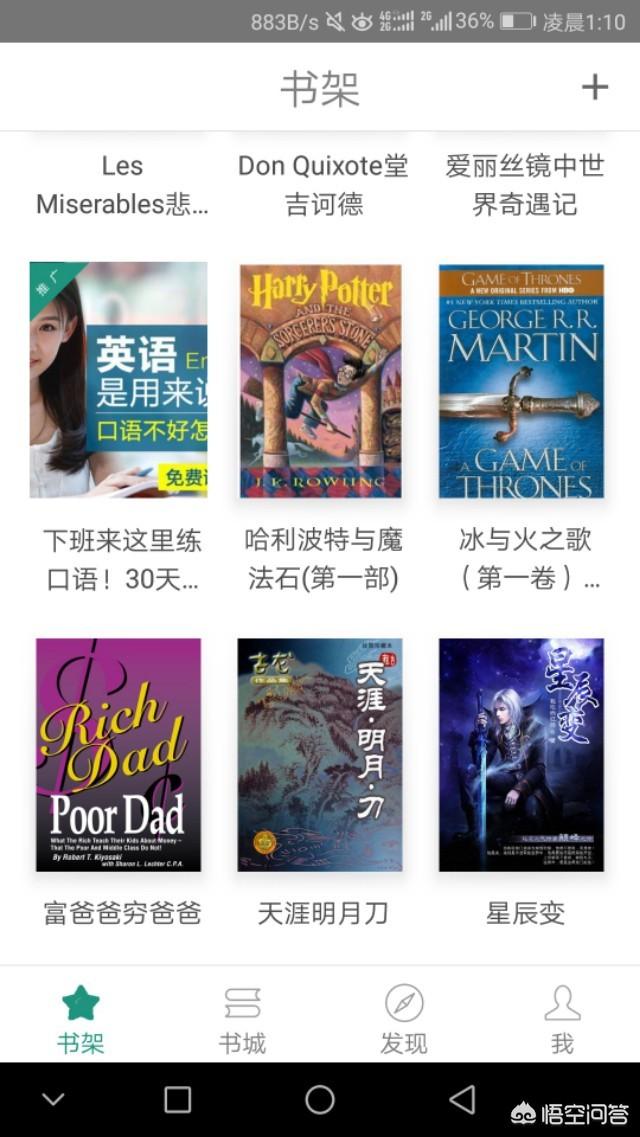Open the Harry Potter 哈利波特与魔法石 book
Screen dimensions: 640x1137
[x=320, y=381]
